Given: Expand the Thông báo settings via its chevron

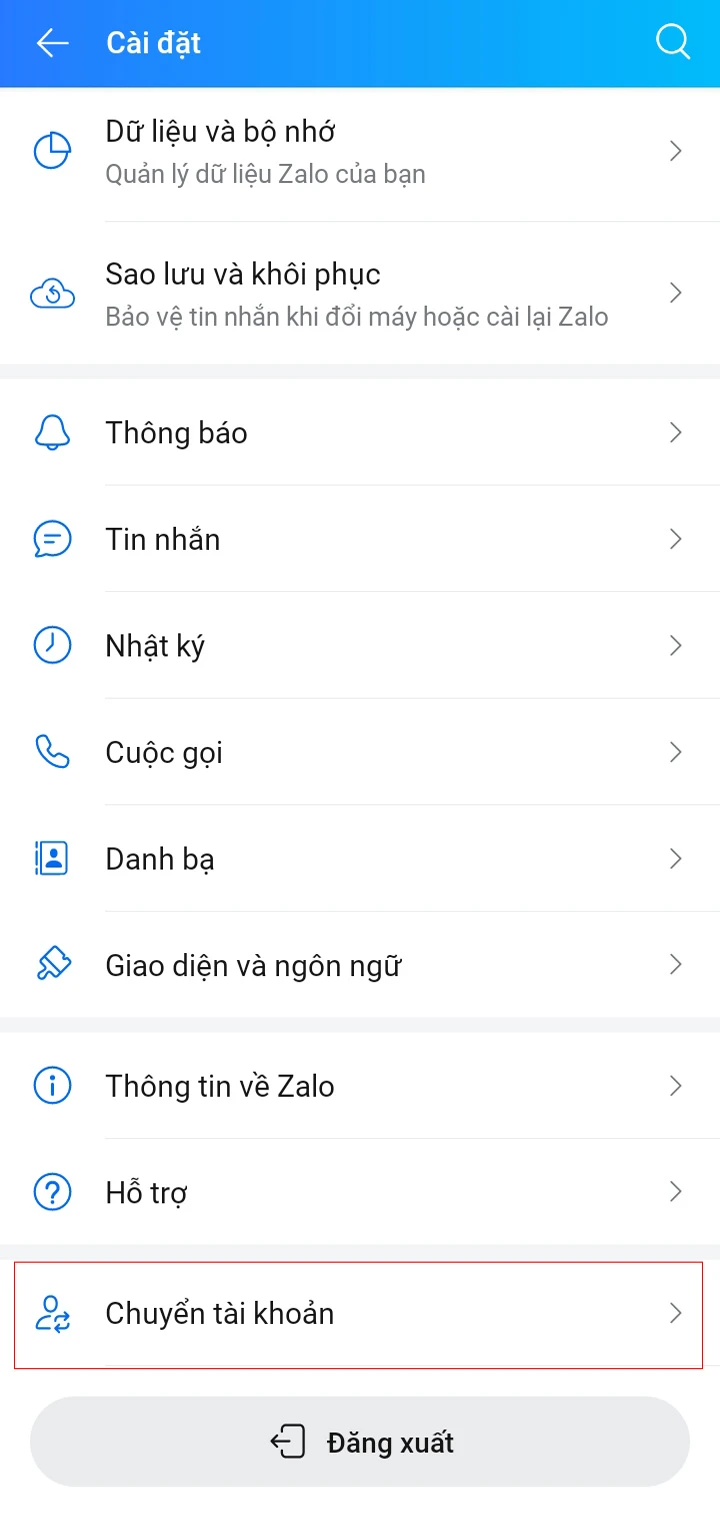Looking at the screenshot, I should [675, 432].
